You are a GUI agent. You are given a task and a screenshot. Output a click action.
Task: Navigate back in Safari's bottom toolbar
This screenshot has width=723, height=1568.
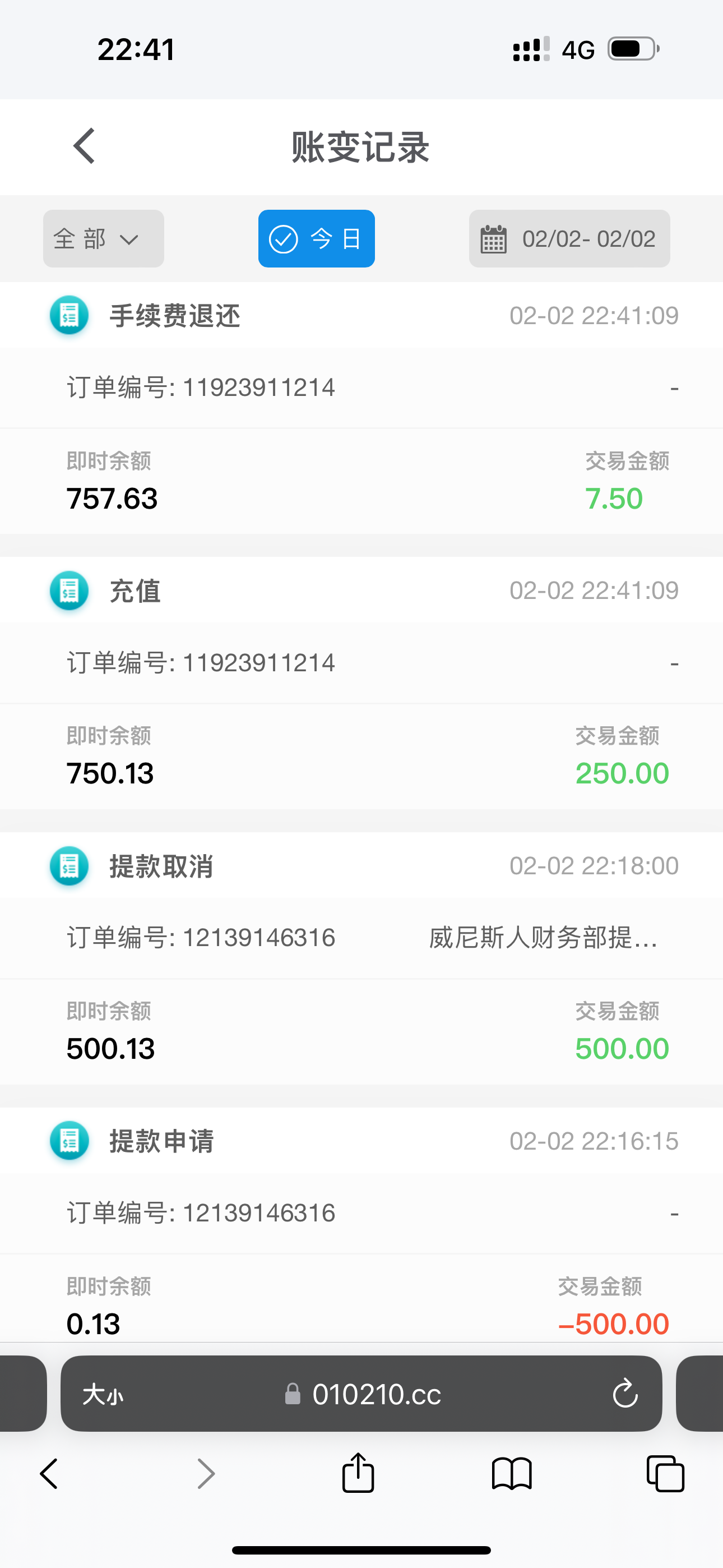point(49,1474)
